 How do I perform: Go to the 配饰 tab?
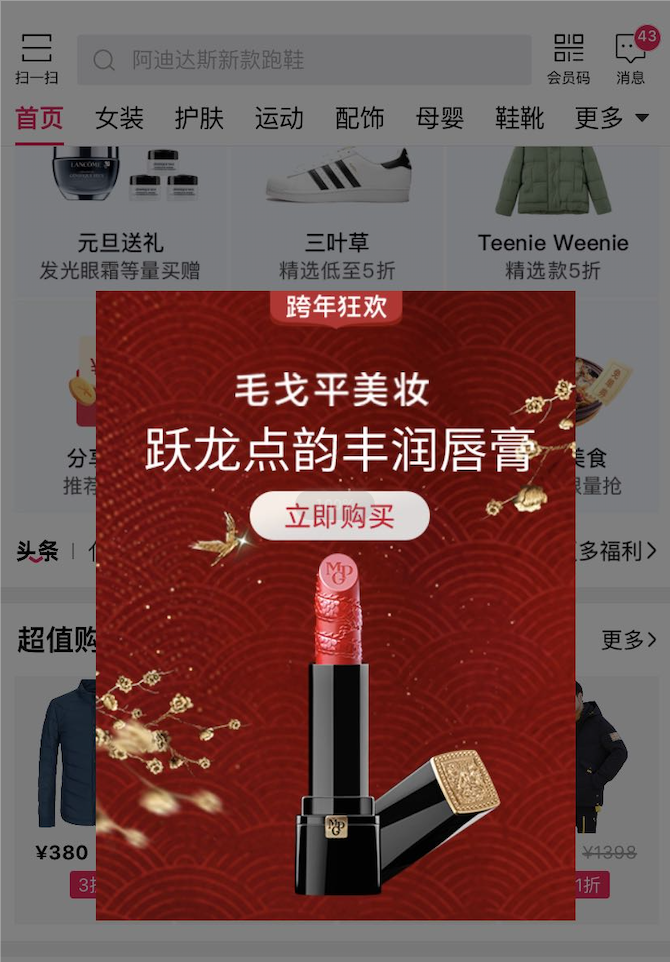tap(360, 119)
